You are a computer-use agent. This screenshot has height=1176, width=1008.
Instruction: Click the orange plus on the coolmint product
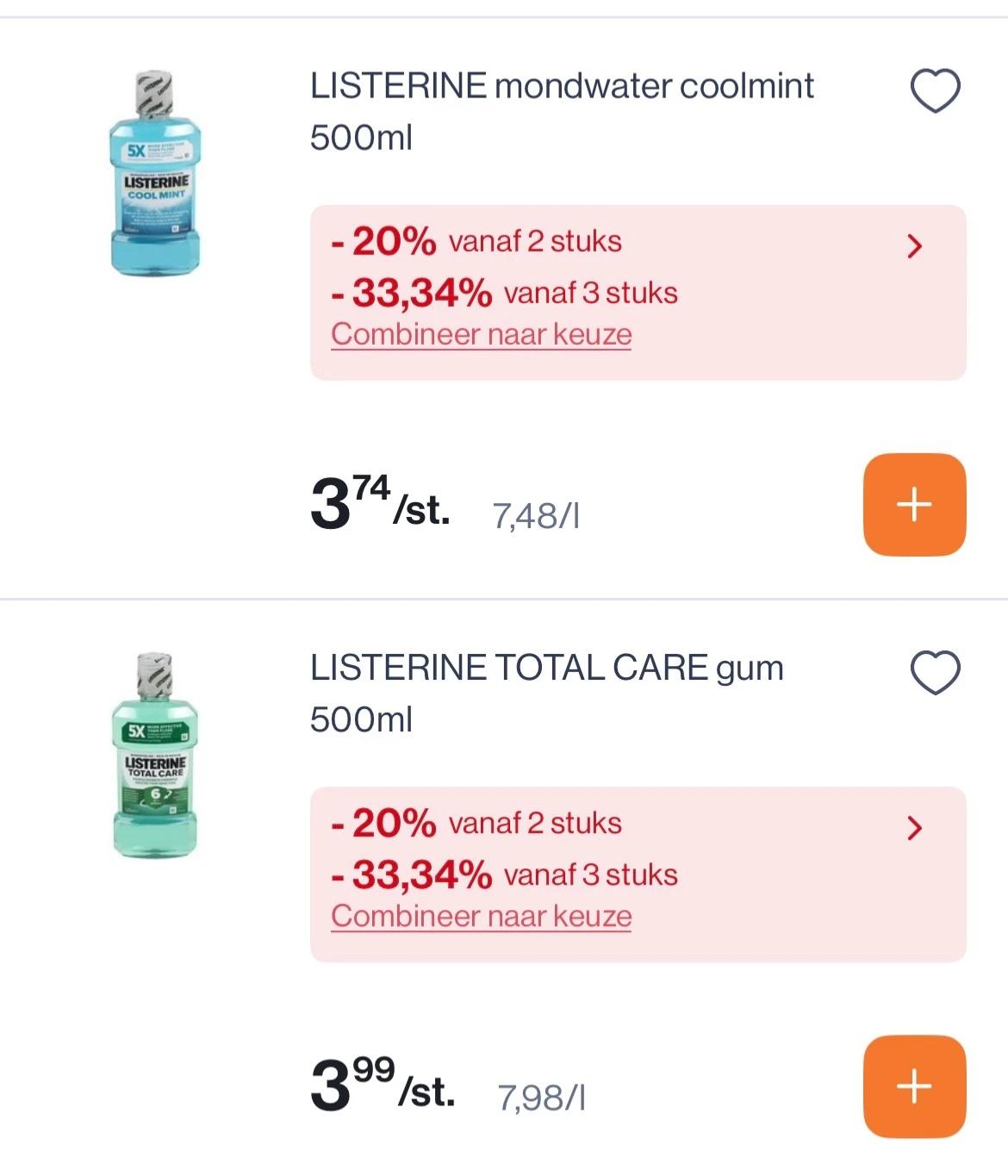tap(913, 504)
